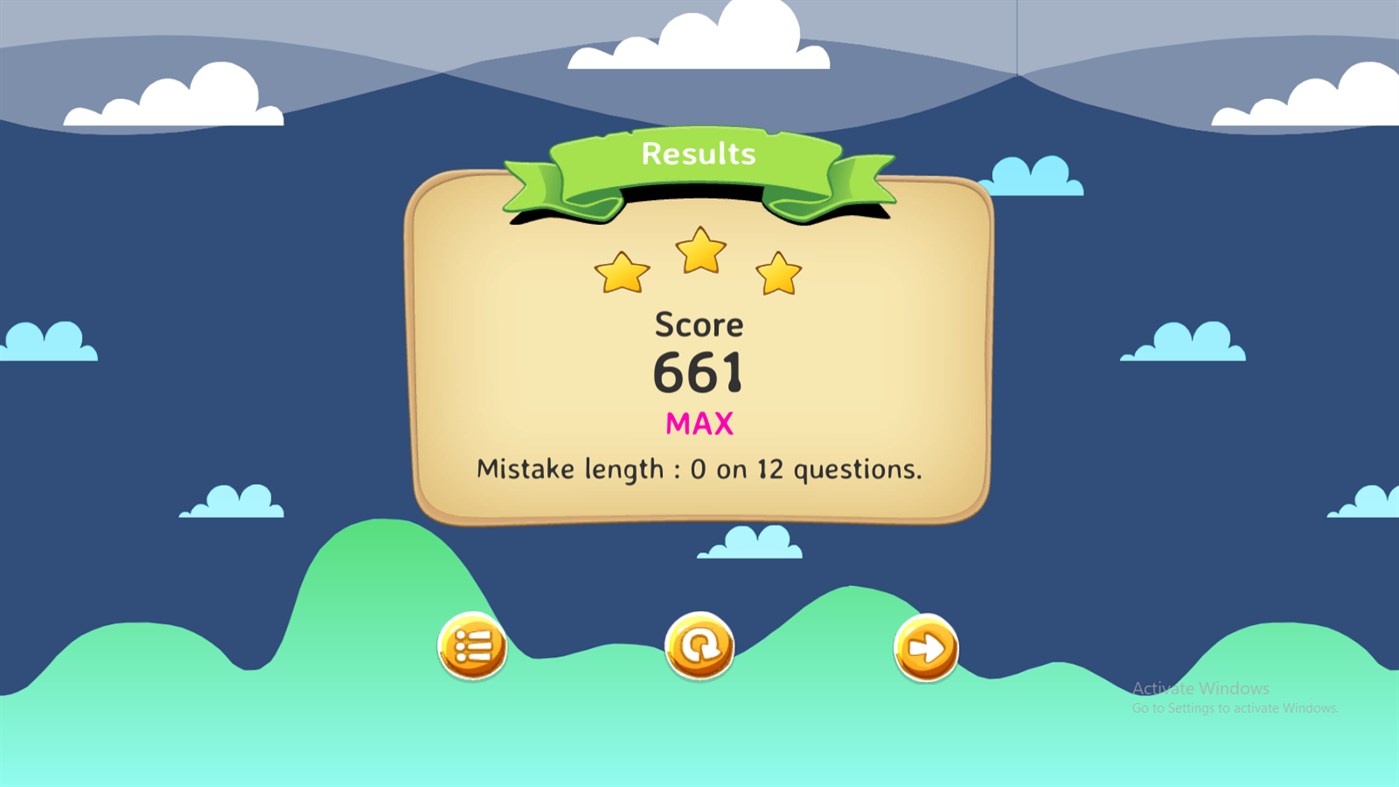Replay the level with the restart button

(699, 647)
